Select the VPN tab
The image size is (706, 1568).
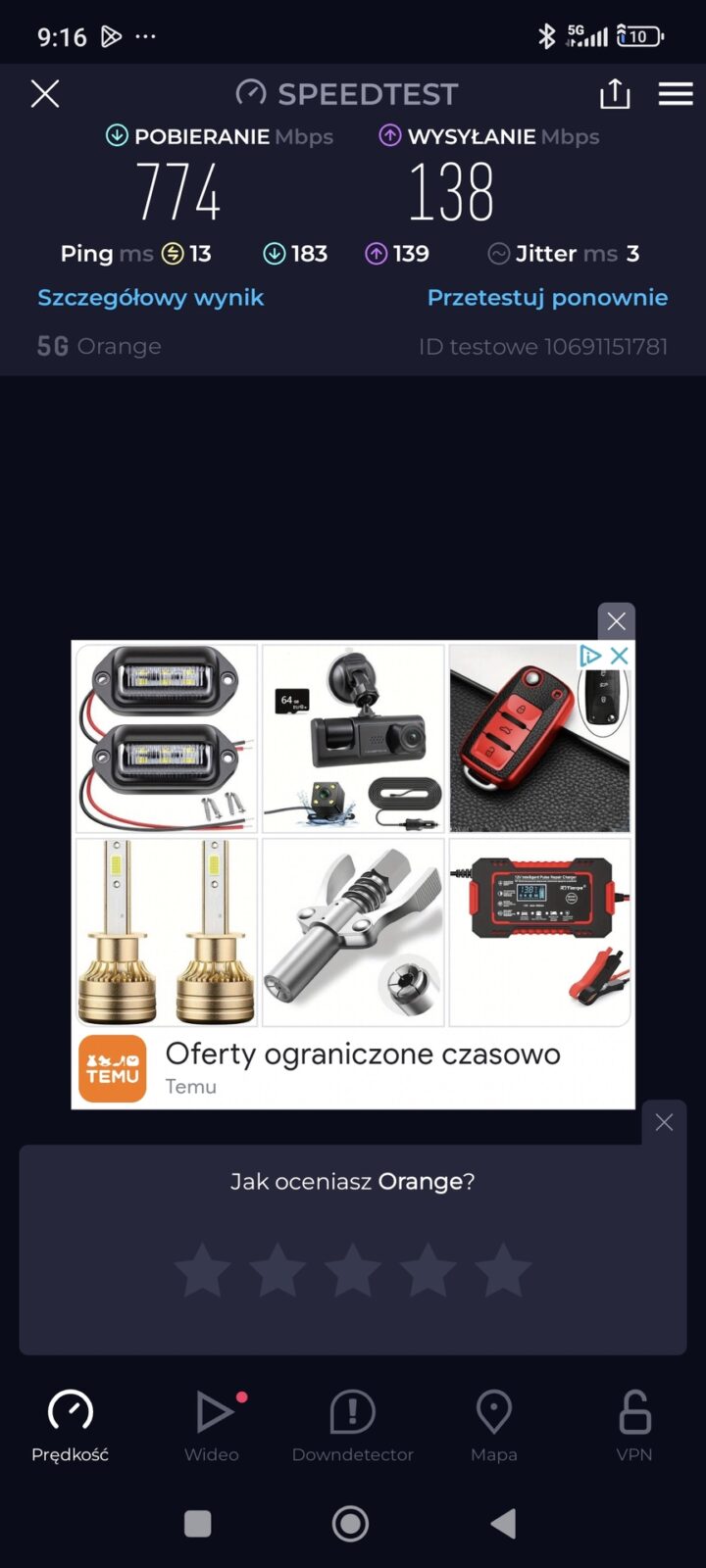(x=634, y=1425)
